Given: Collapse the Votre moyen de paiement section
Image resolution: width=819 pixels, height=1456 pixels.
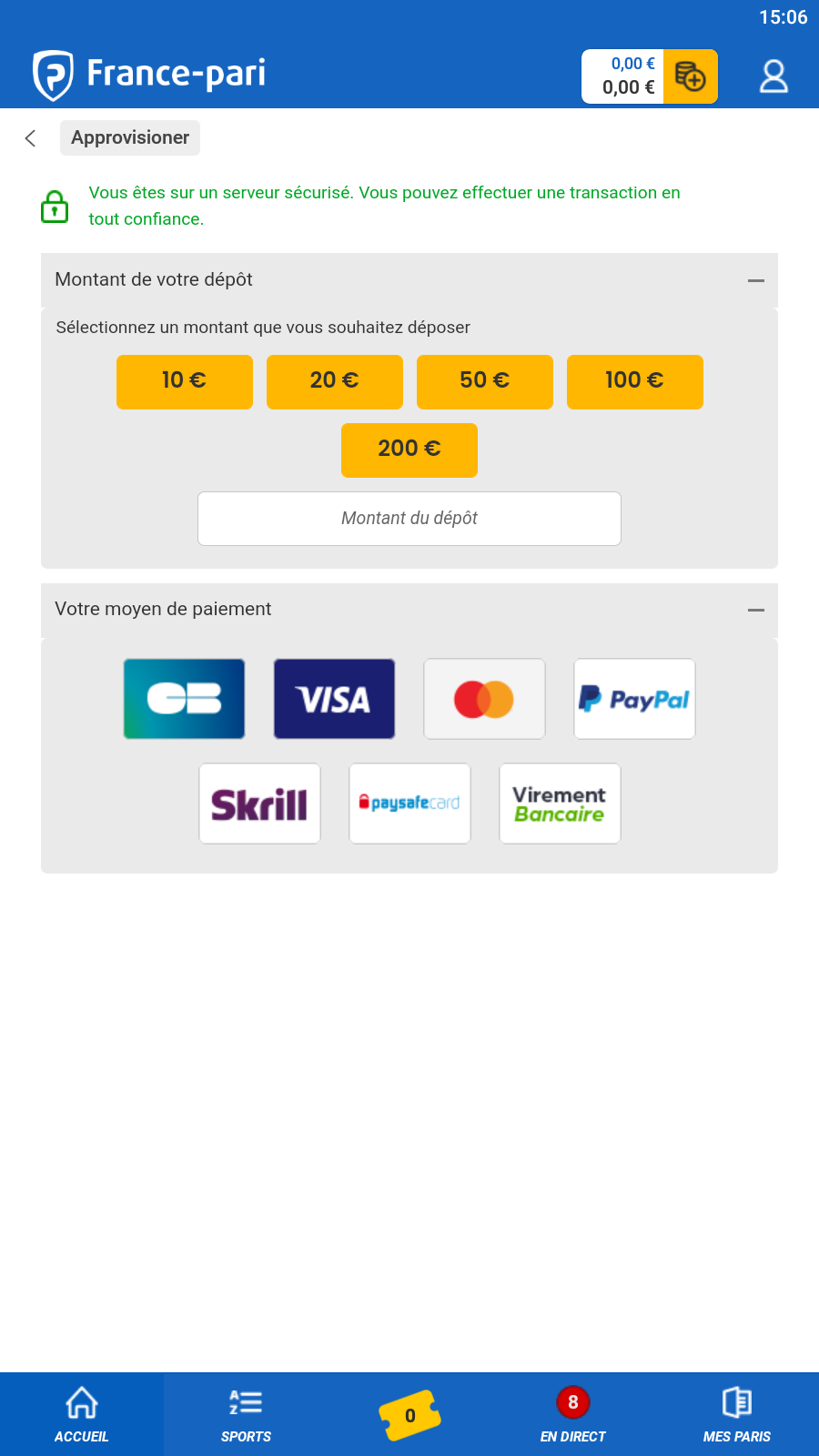Looking at the screenshot, I should [x=755, y=610].
